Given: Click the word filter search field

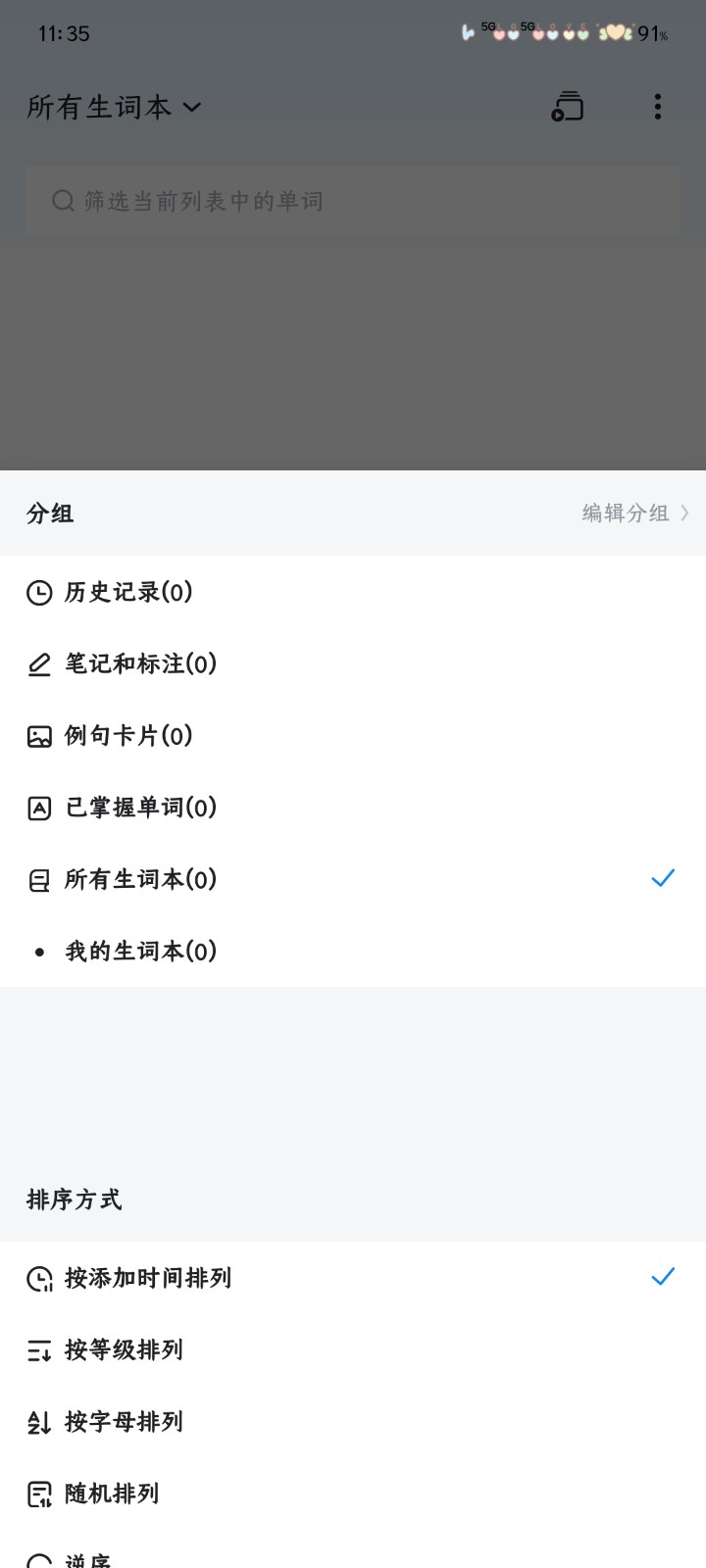Looking at the screenshot, I should [353, 200].
